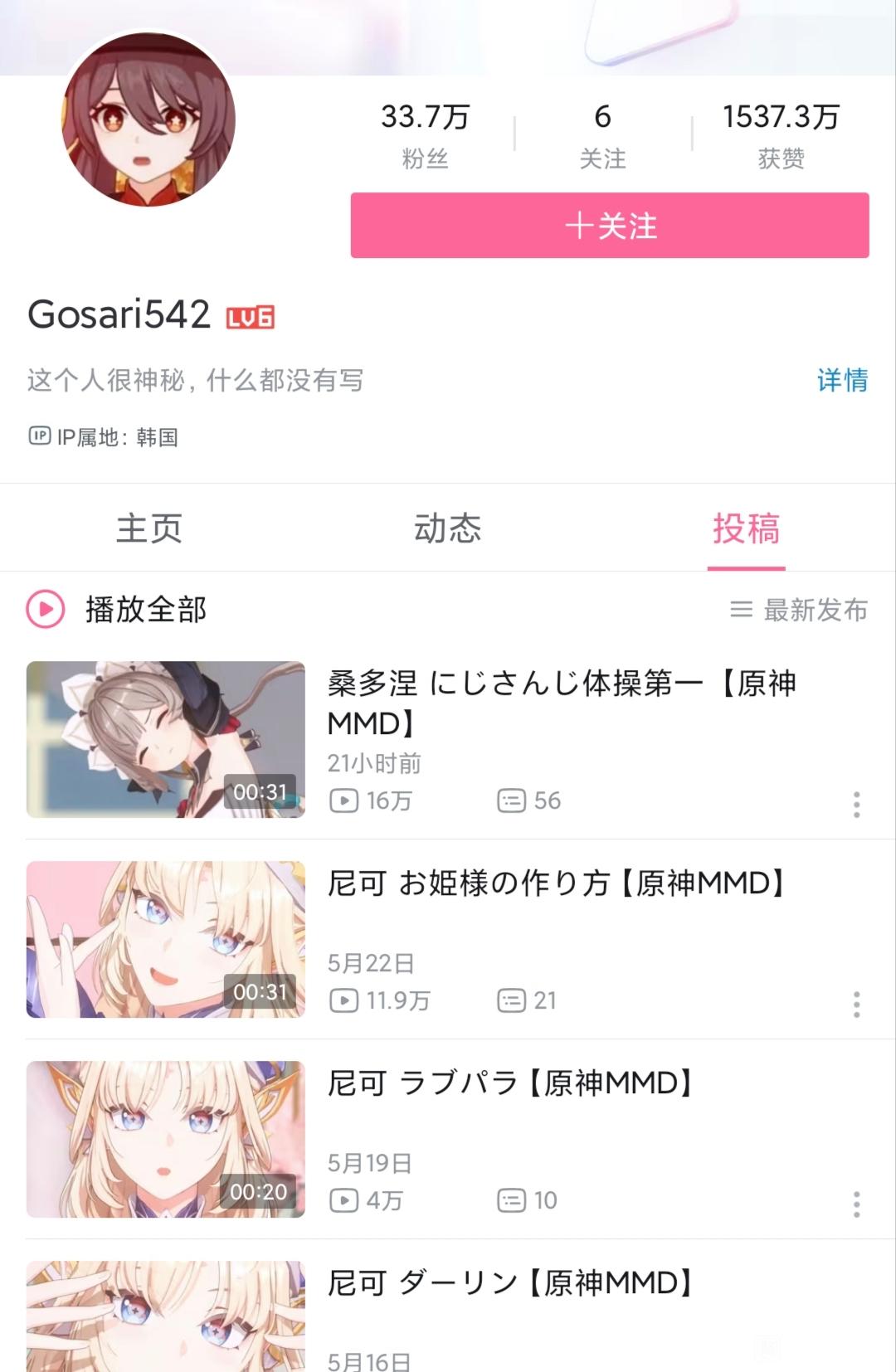This screenshot has height=1372, width=896.
Task: Open the 尼可 ダーリン video
Action: tap(448, 1316)
